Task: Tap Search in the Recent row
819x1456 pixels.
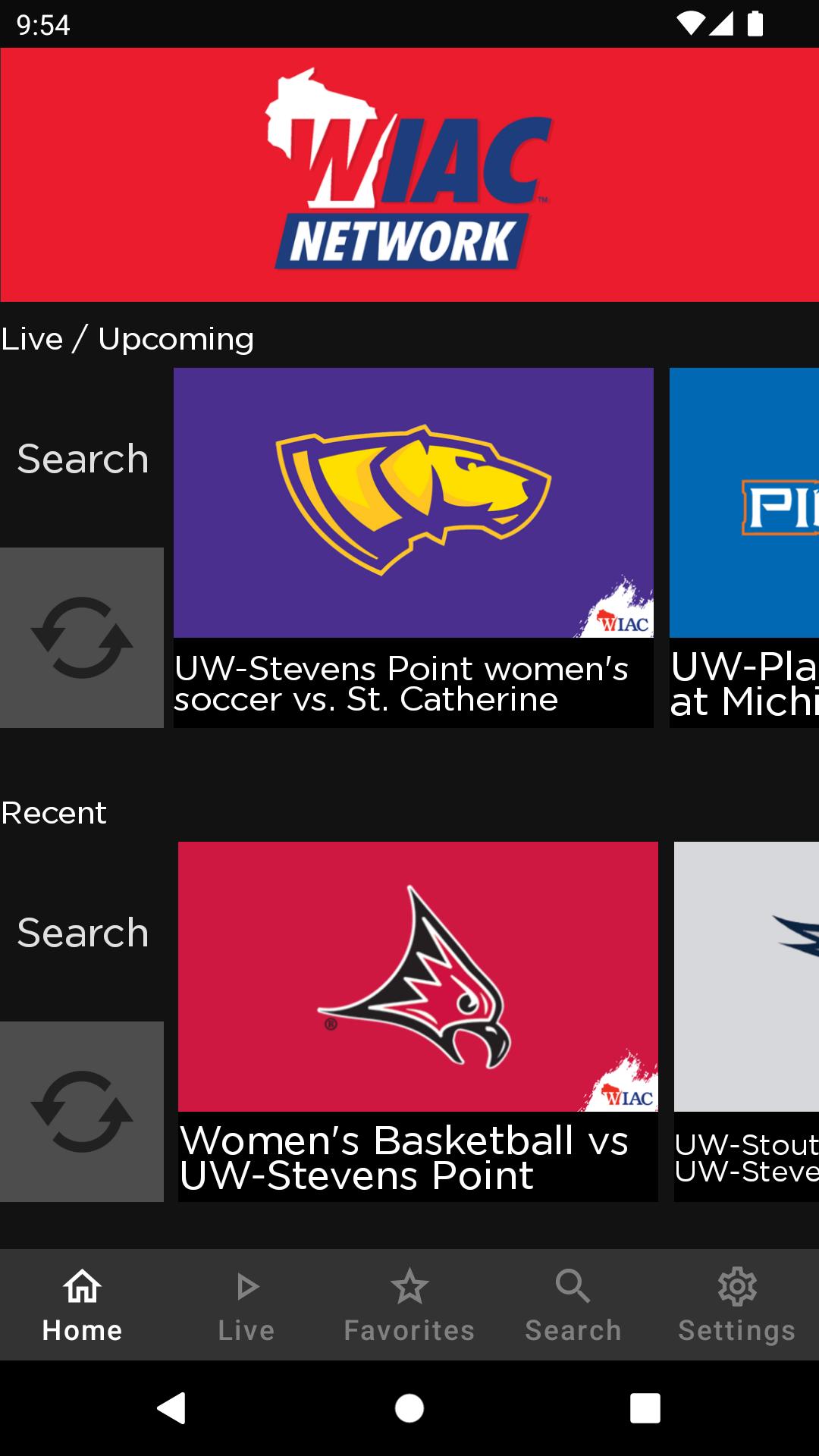Action: coord(82,932)
